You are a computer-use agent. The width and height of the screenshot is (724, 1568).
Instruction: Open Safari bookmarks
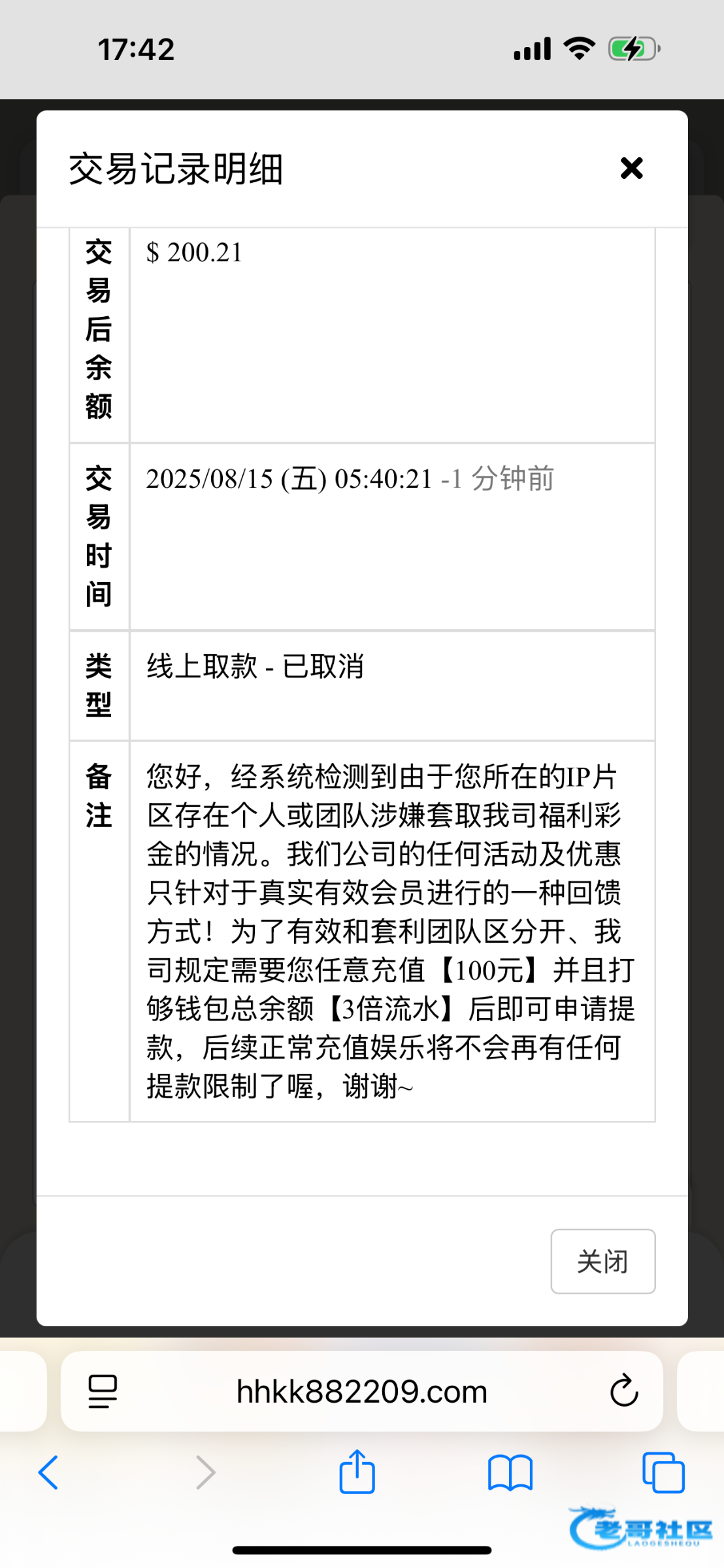[510, 1473]
